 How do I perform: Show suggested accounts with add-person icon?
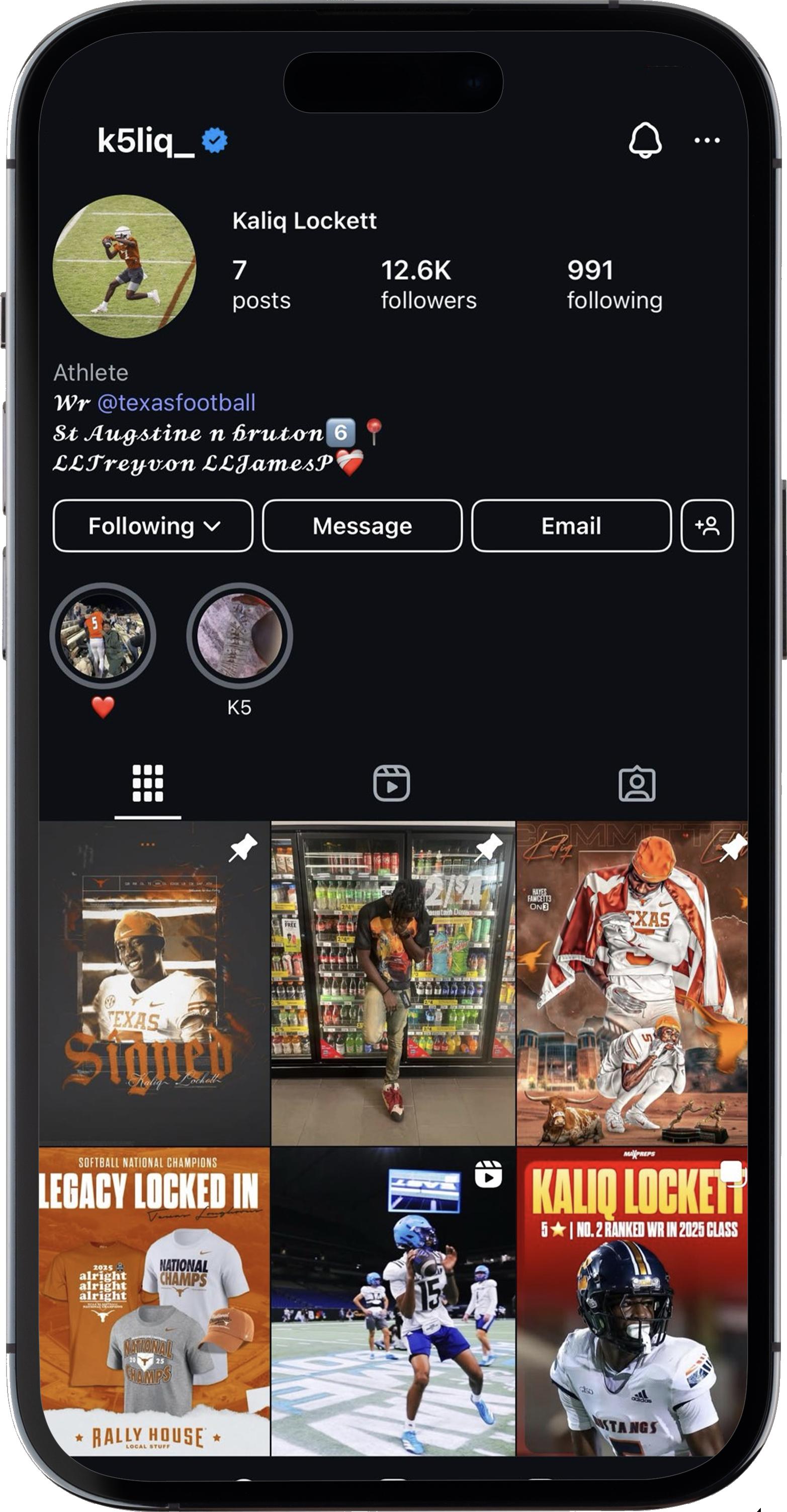click(x=707, y=526)
